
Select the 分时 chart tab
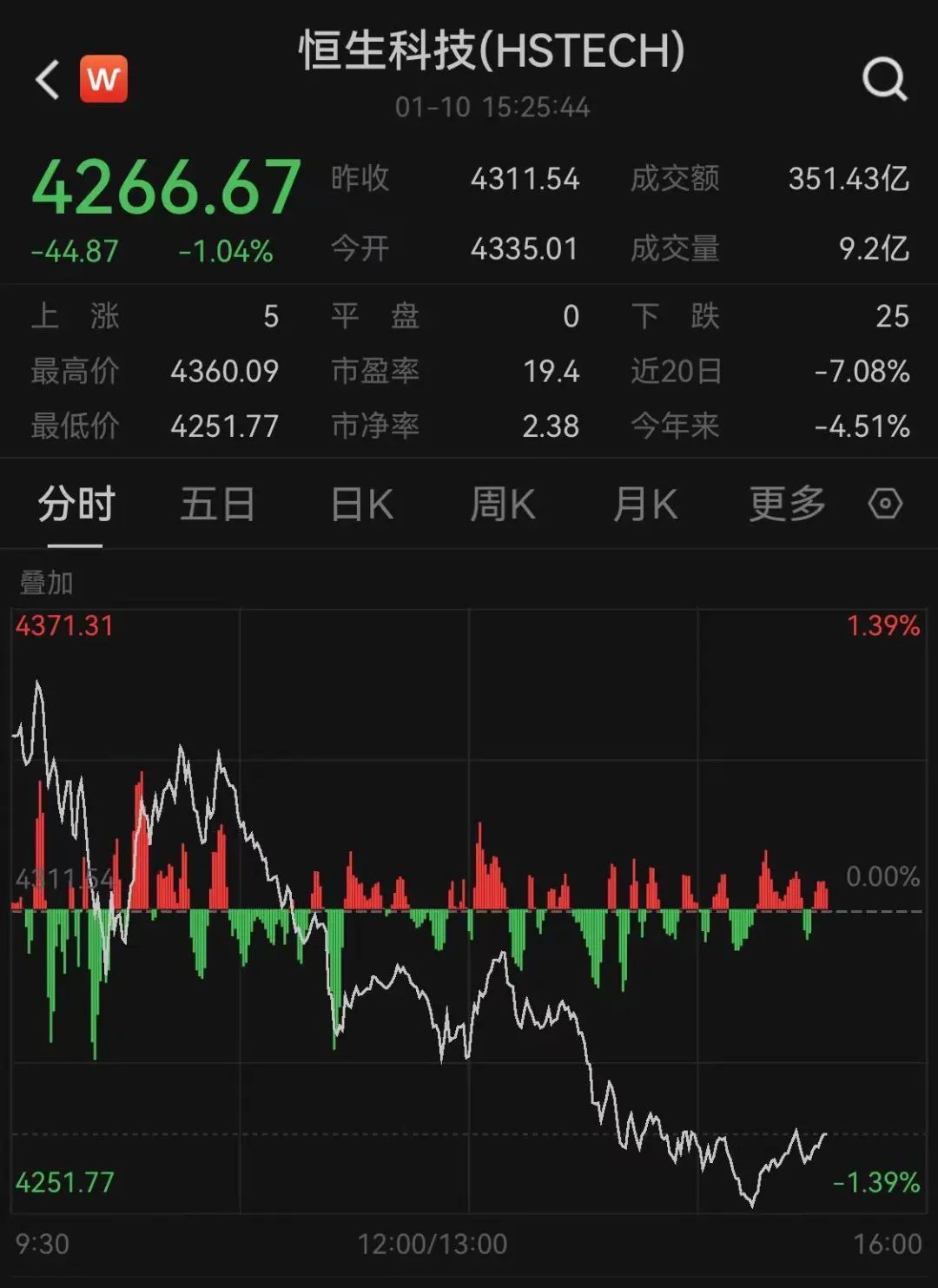tap(76, 504)
